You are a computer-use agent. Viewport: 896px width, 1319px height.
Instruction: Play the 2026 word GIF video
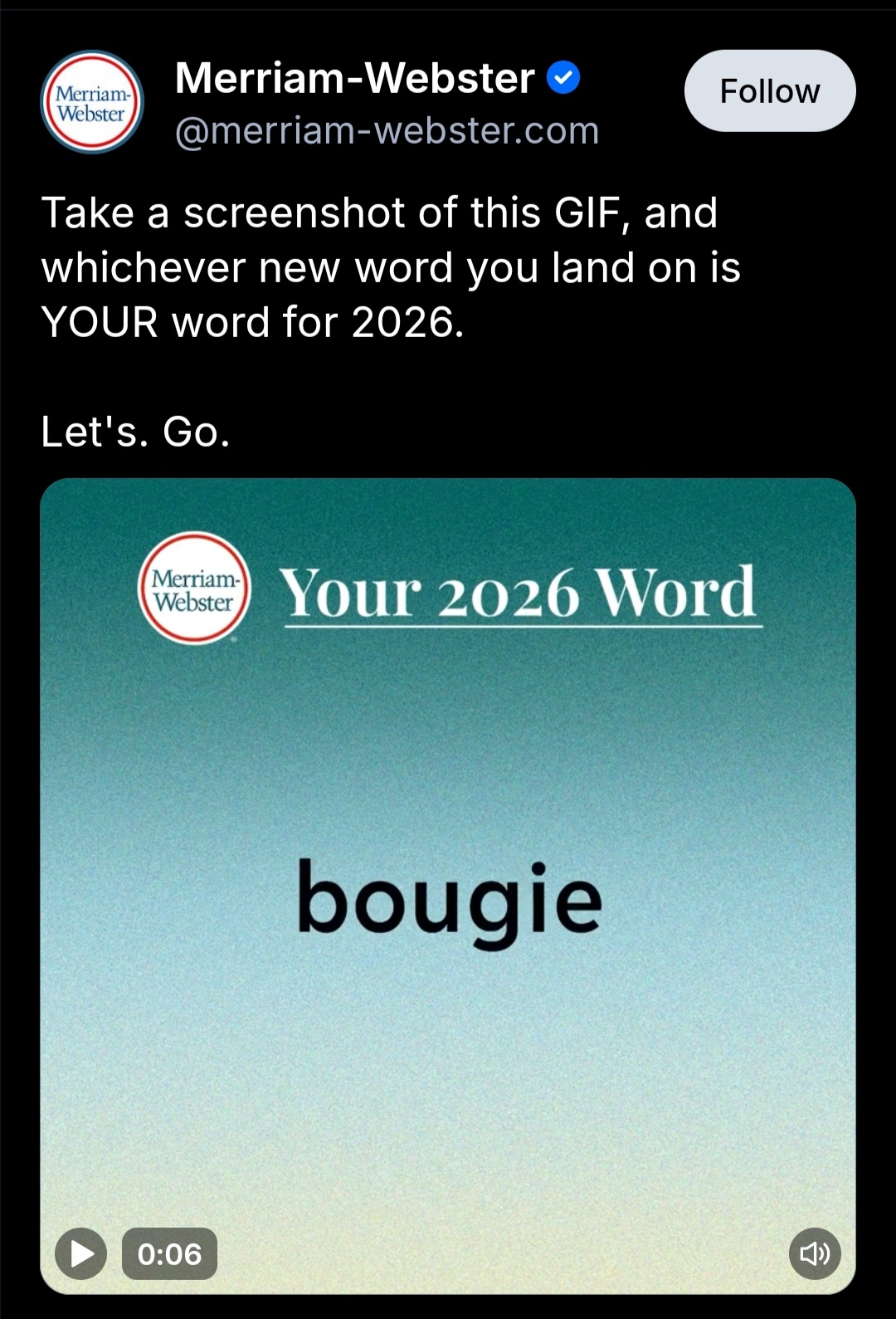80,1253
